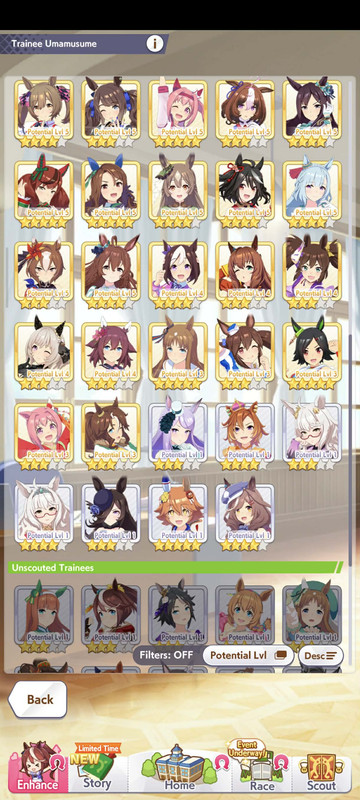
Task: View unscouted trainee with green ear ribbons
Action: [44, 618]
